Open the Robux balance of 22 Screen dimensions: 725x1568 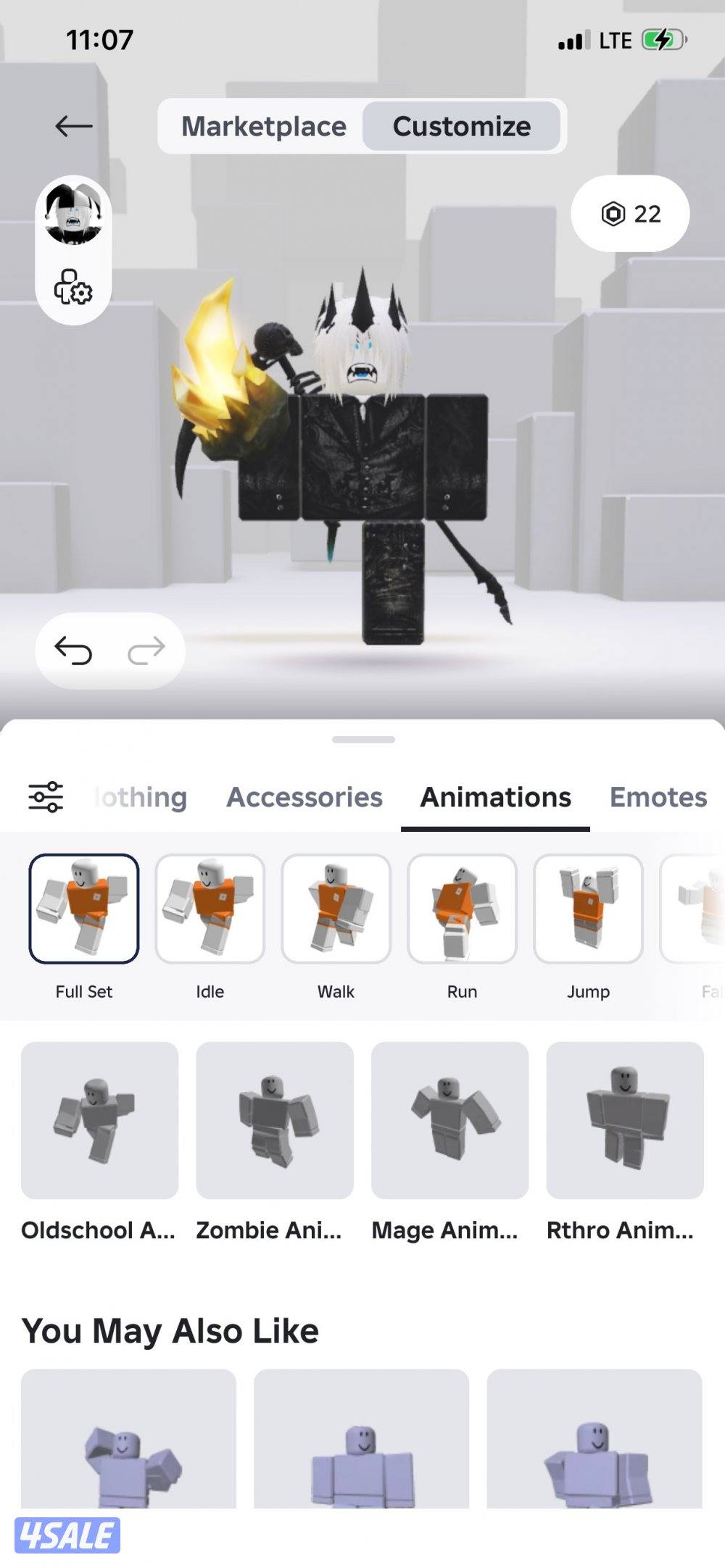[630, 214]
